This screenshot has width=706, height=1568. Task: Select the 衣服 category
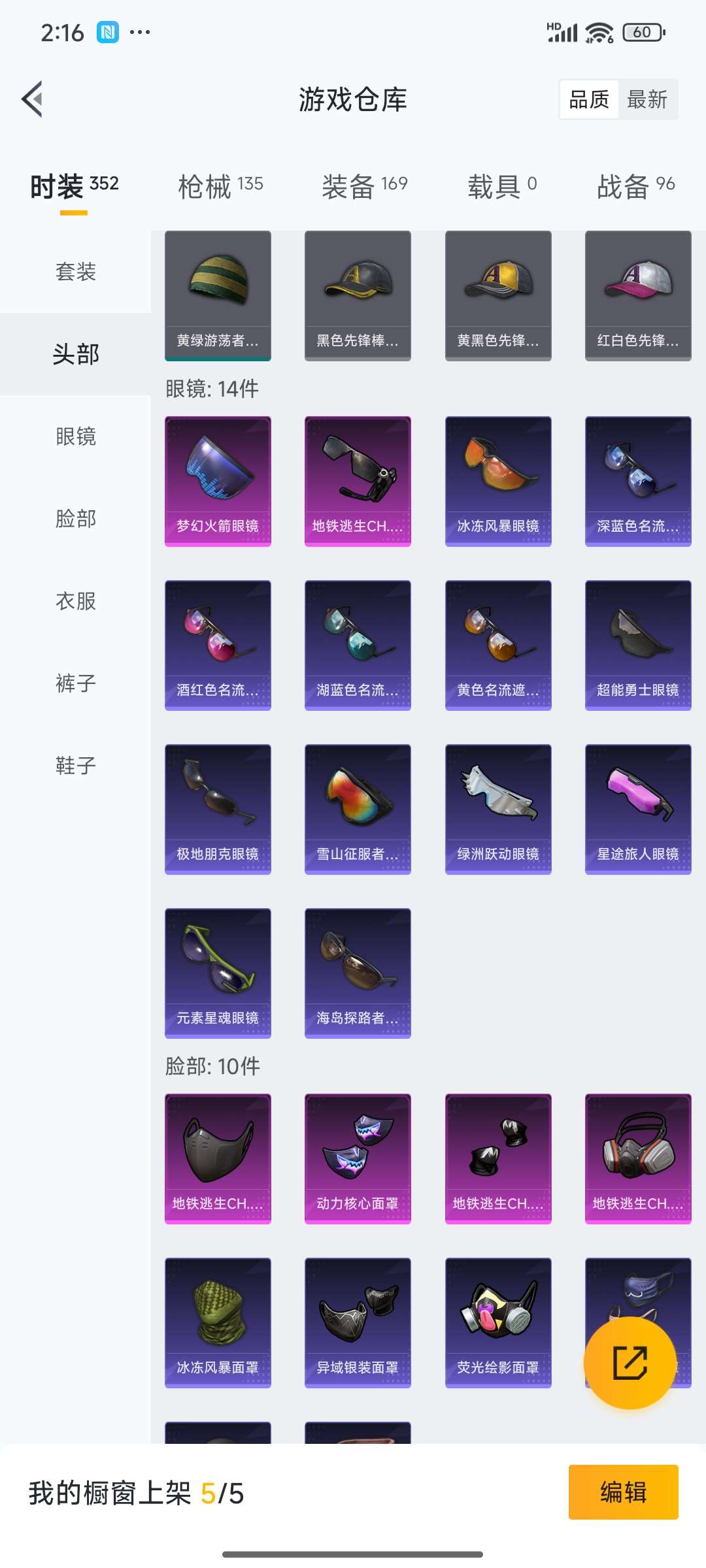point(76,601)
